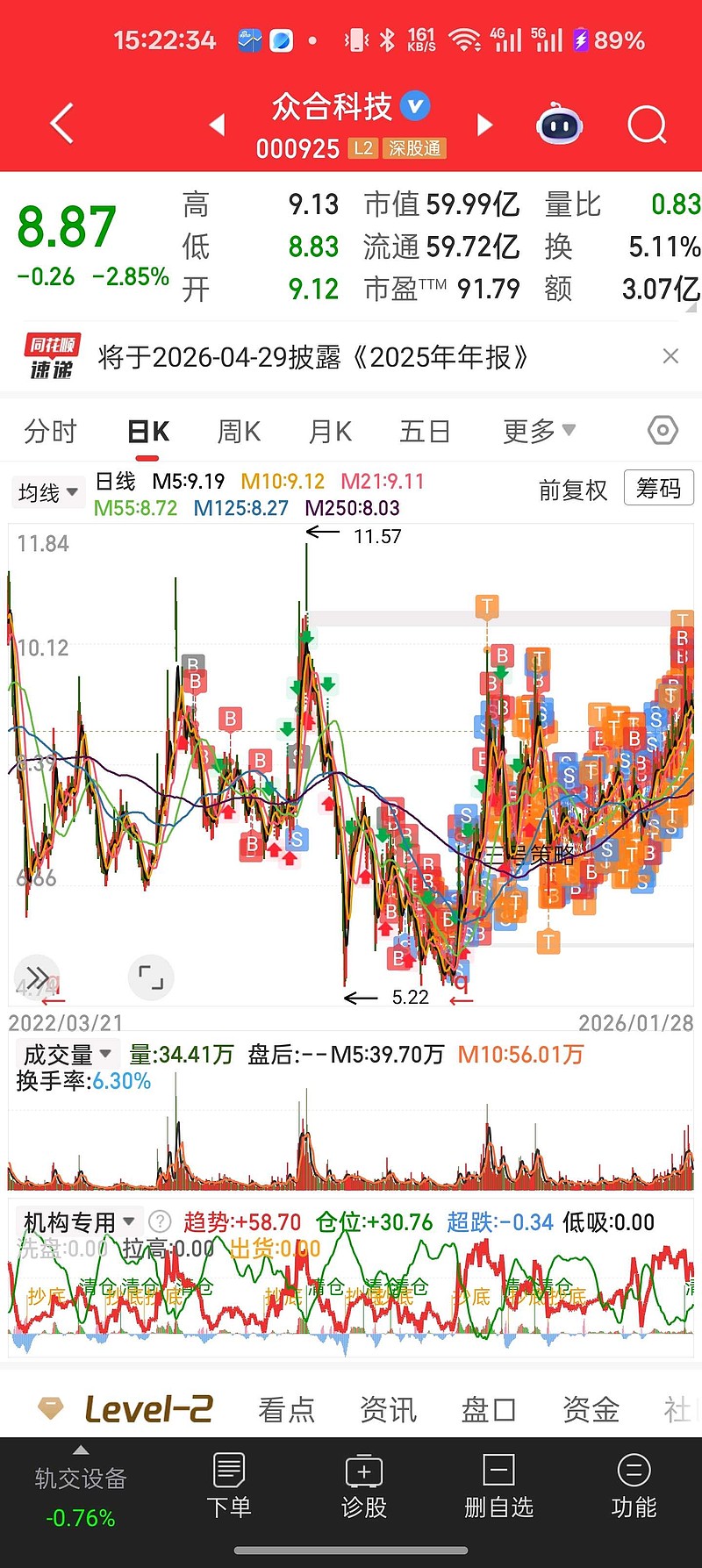Screen dimensions: 702x1568
Task: Toggle the 筹码 chip distribution view
Action: click(658, 489)
